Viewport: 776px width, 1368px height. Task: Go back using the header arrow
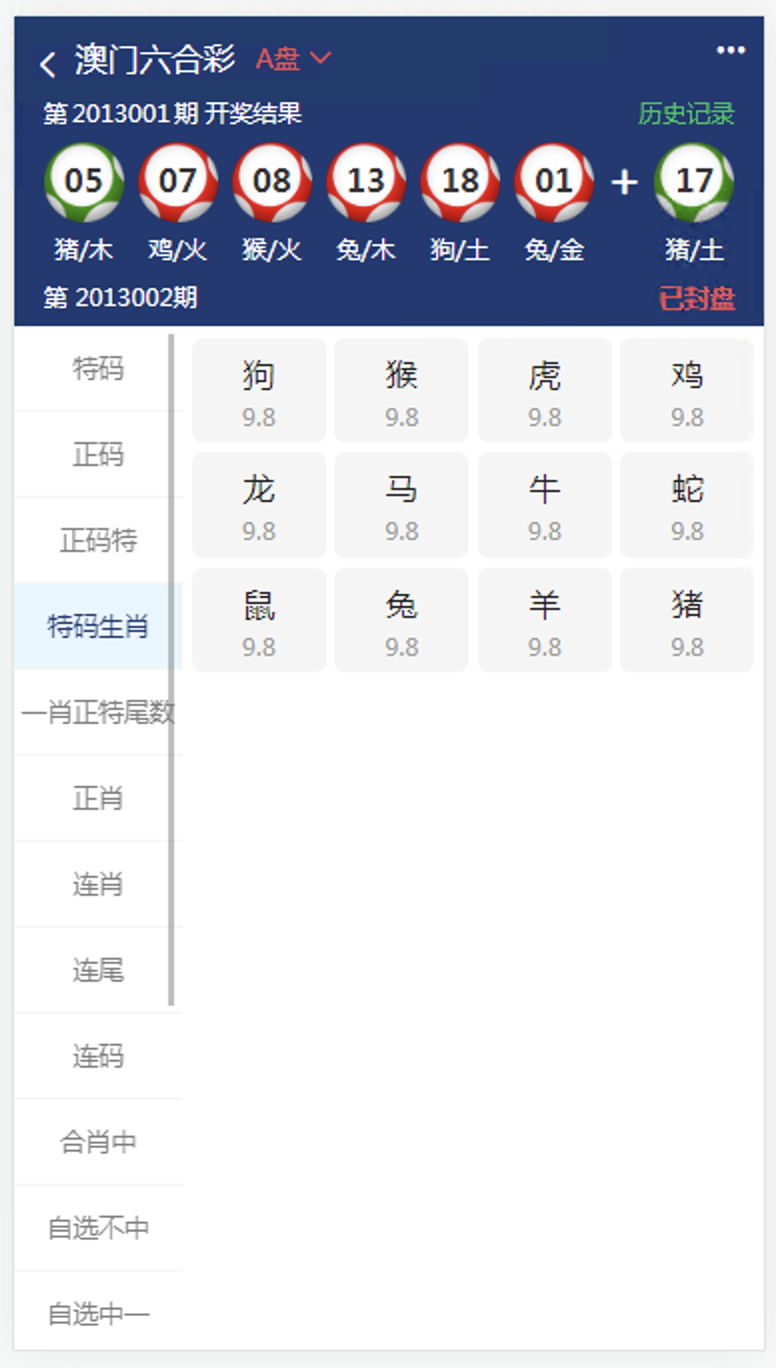(x=47, y=65)
